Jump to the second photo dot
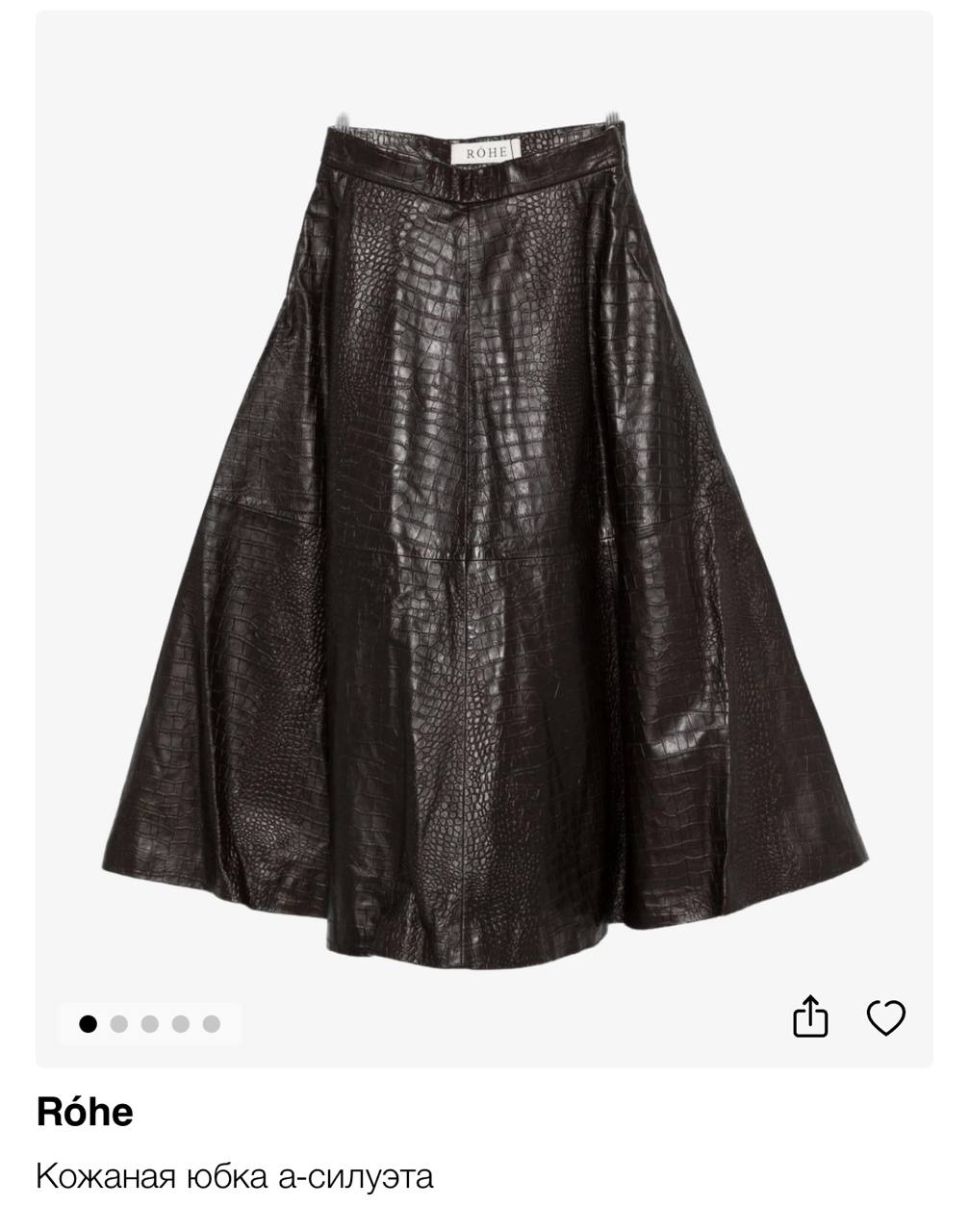 [x=119, y=1023]
